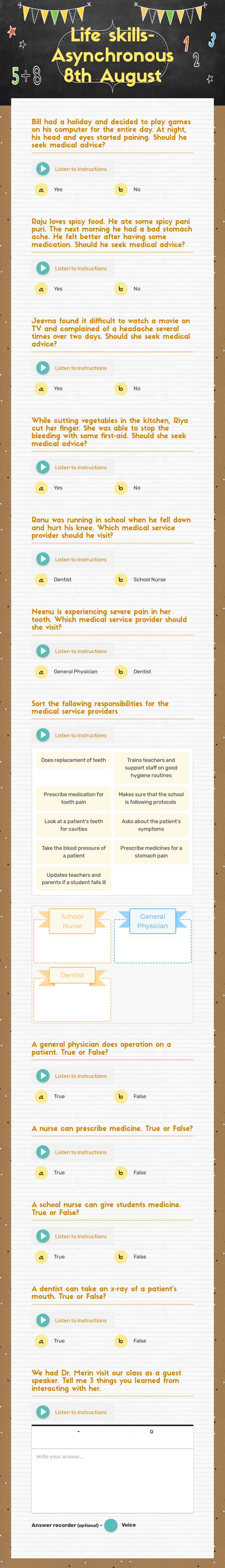The image size is (225, 1568).
Task: Pick School Nurse for Ronu's knee question
Action: [x=121, y=580]
